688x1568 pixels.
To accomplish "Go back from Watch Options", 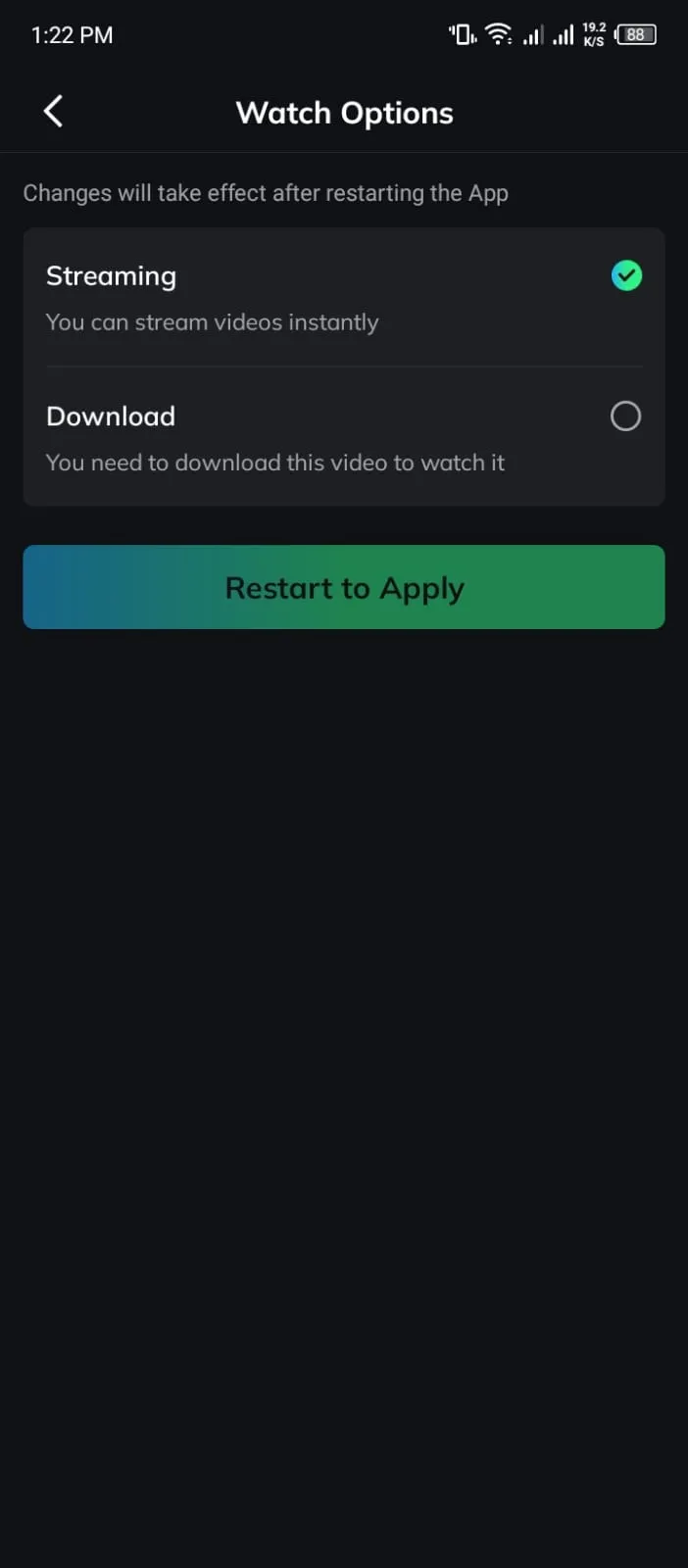I will click(54, 112).
